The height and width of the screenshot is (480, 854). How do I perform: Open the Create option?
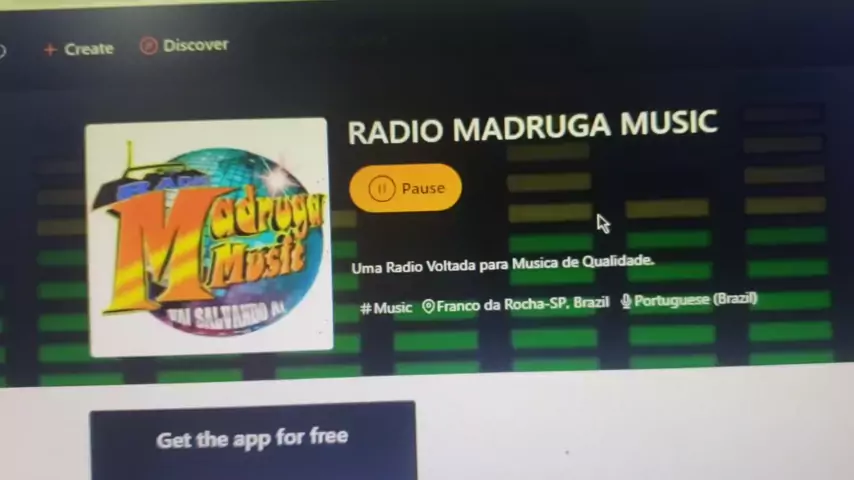79,48
